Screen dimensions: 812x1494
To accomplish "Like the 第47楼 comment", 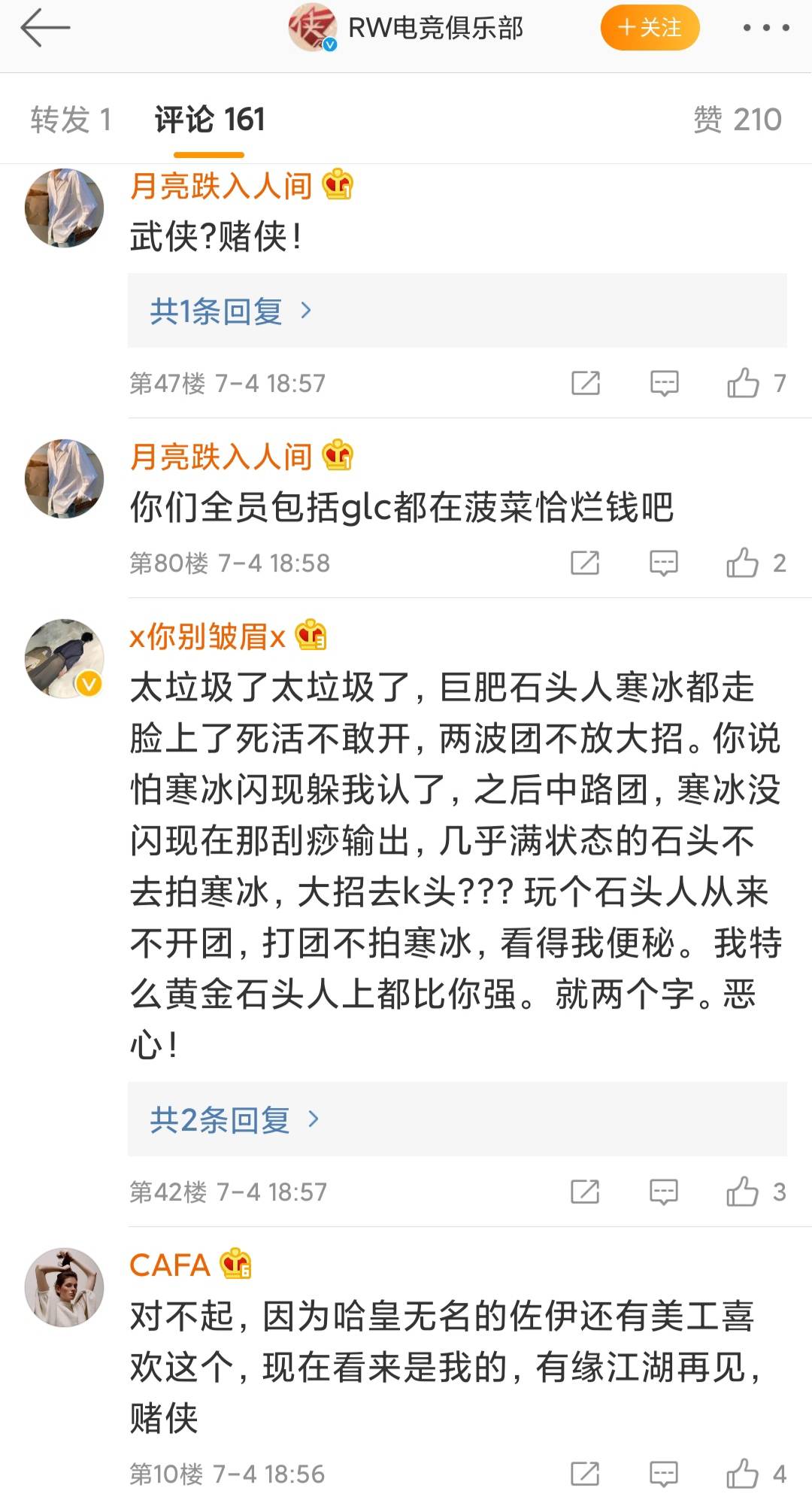I will point(743,383).
